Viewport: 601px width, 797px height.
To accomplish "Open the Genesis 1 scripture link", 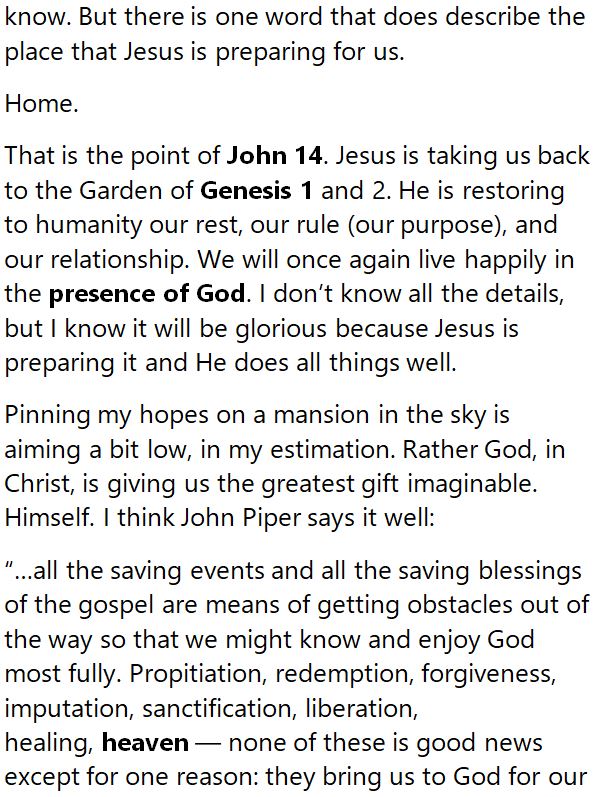I will [258, 191].
